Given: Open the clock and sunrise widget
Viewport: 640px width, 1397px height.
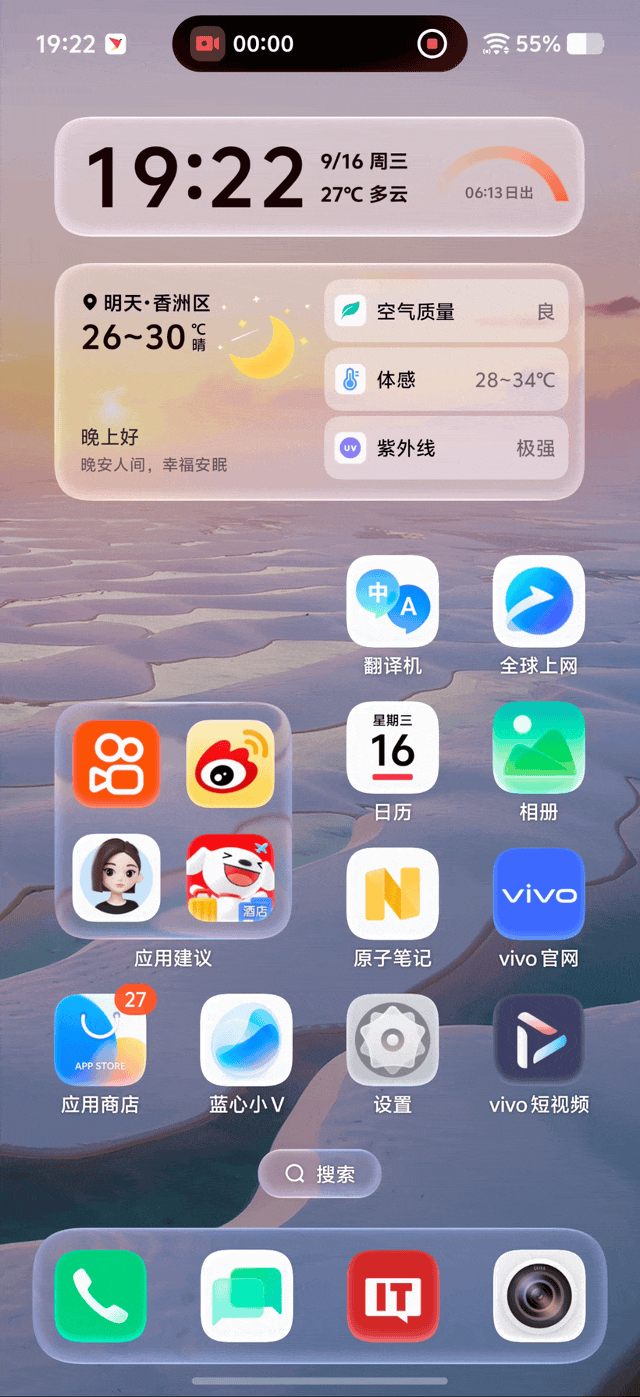Looking at the screenshot, I should coord(320,177).
